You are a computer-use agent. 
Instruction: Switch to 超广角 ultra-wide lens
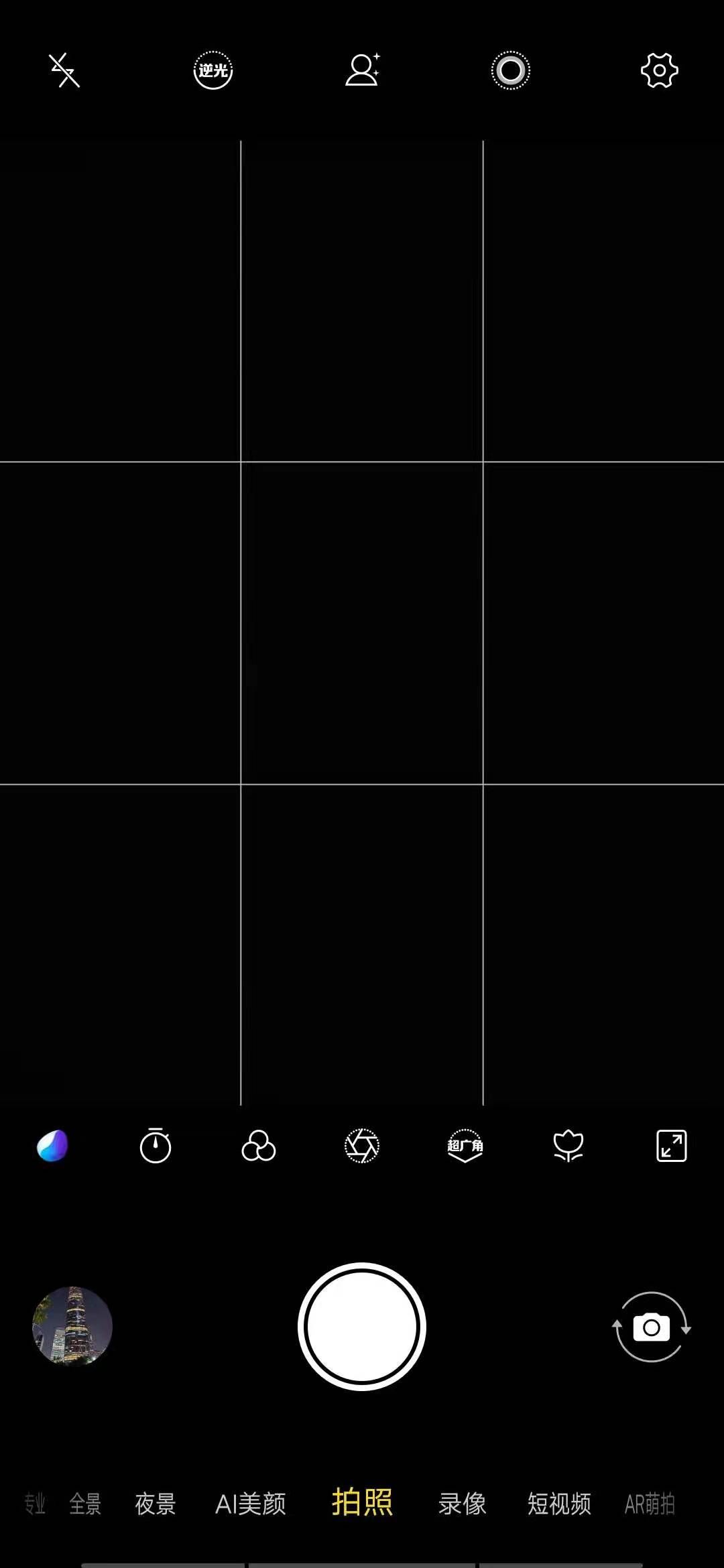465,1146
